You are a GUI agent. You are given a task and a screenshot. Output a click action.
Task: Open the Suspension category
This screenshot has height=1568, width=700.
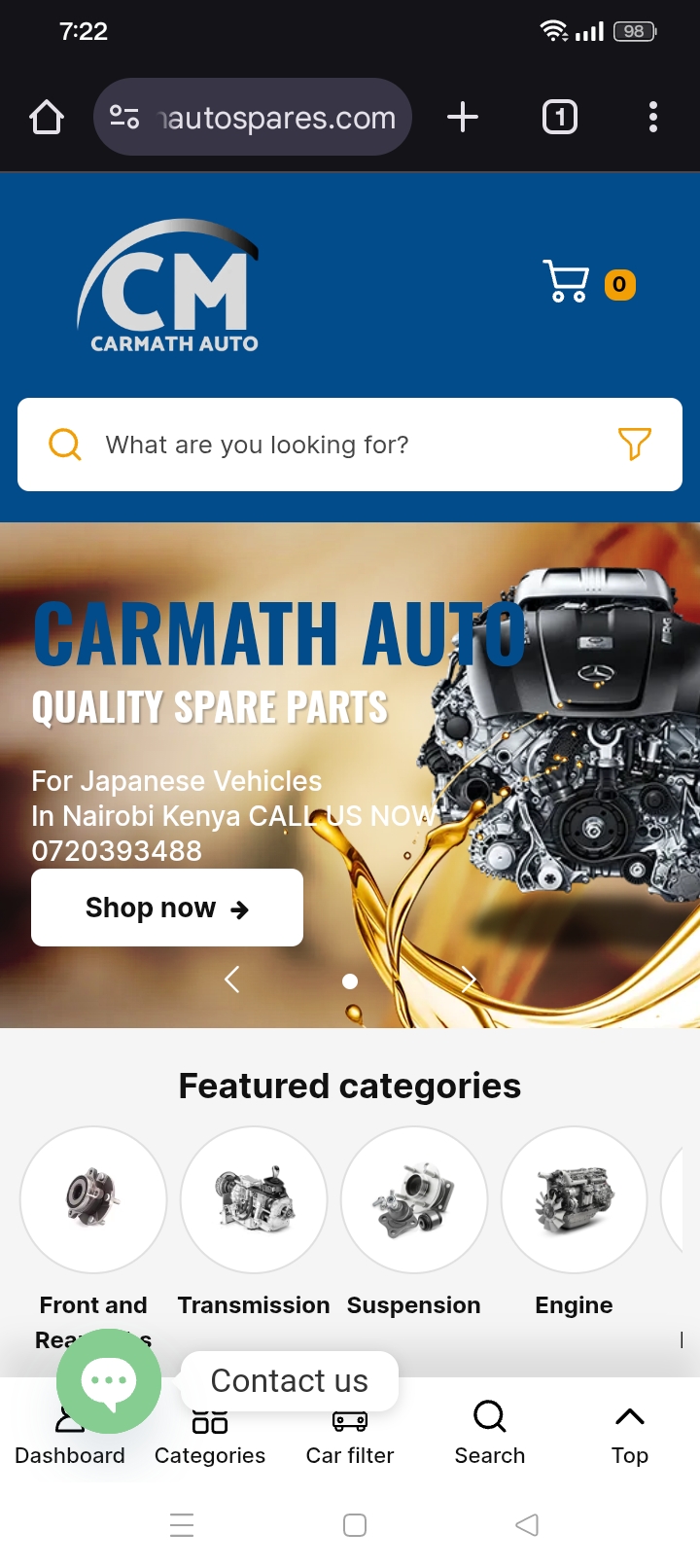click(414, 1200)
